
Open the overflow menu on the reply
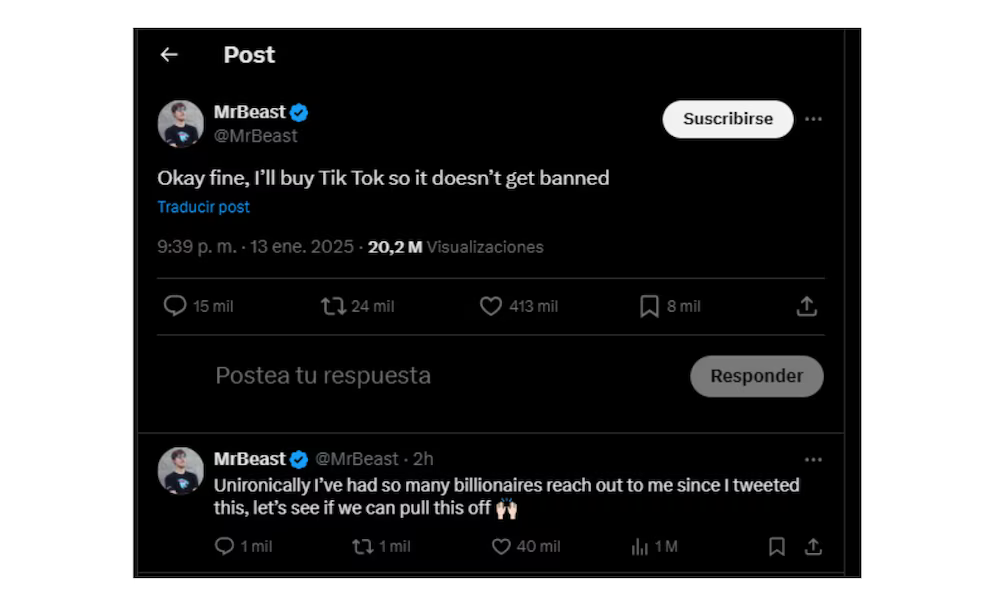[813, 460]
